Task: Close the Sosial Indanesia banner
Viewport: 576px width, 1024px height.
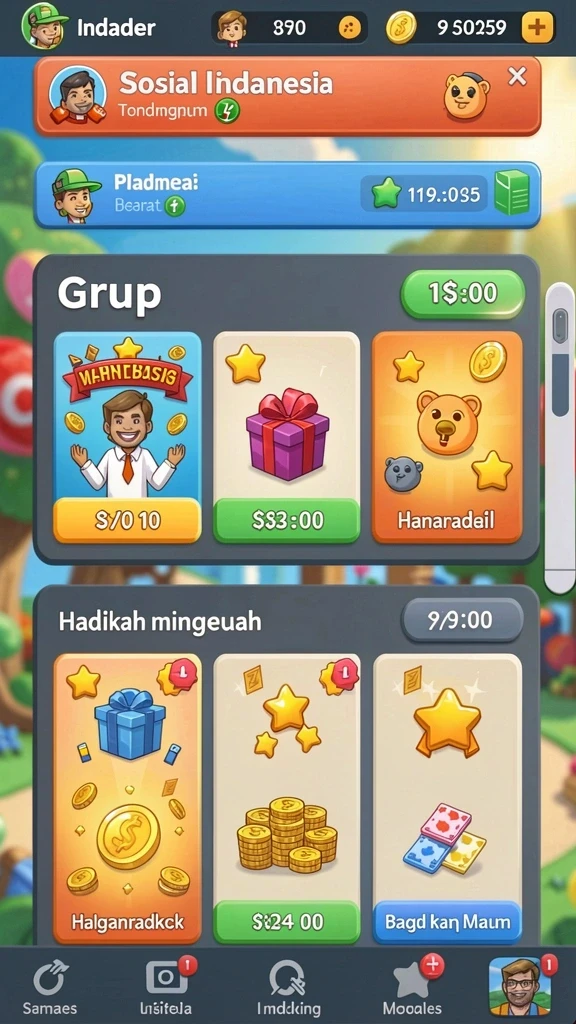Action: click(517, 77)
